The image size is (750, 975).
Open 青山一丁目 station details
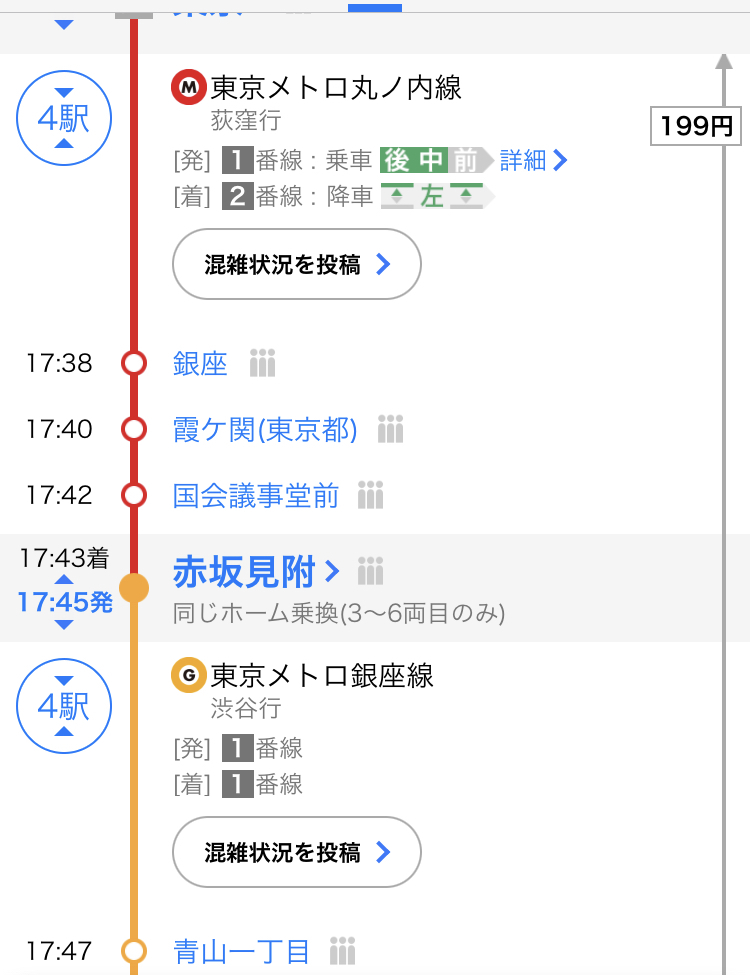(242, 951)
